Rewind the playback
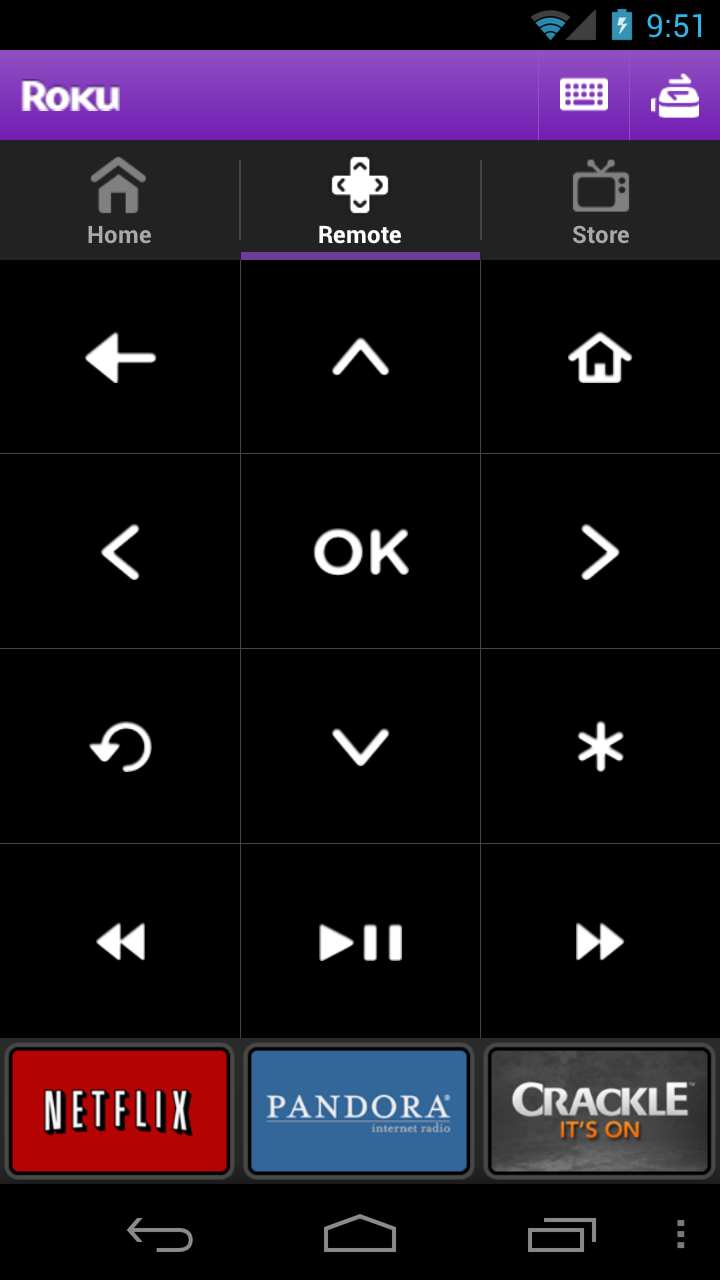The image size is (720, 1280). 120,942
